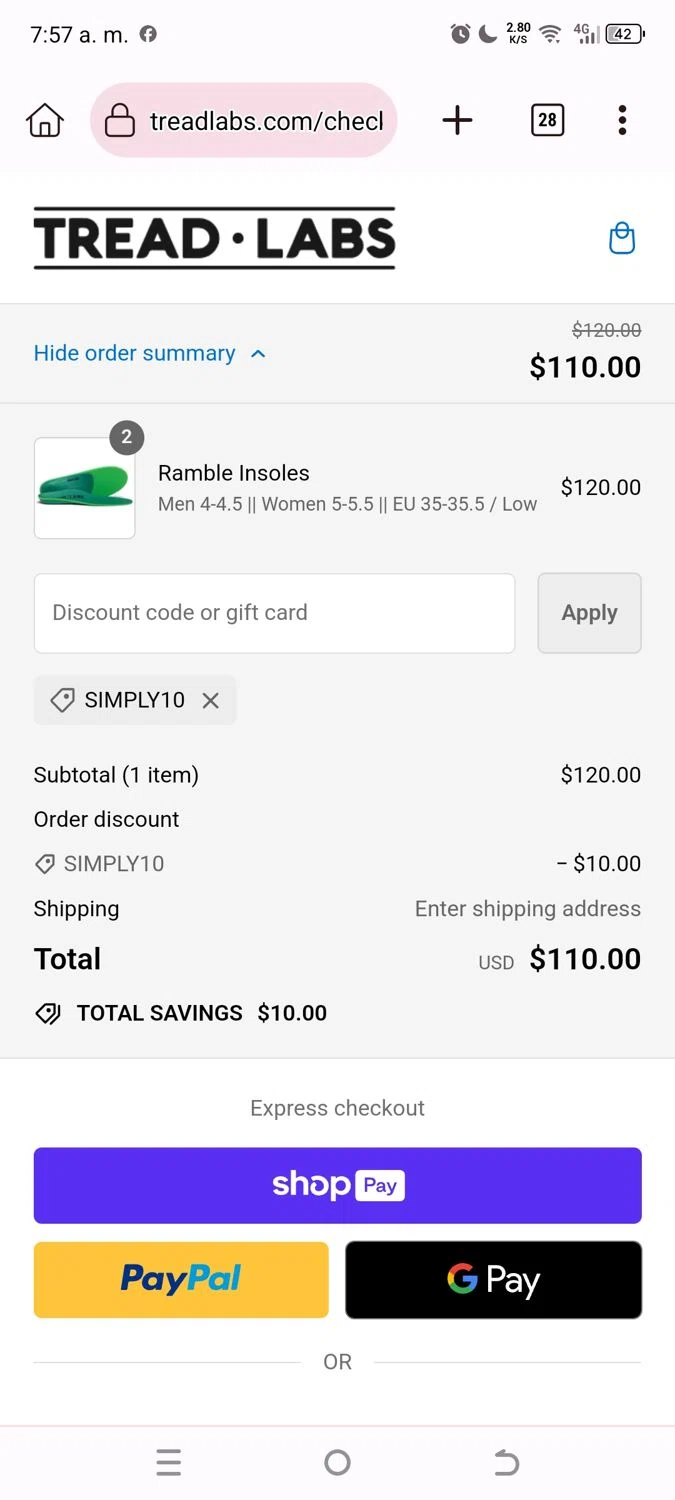The image size is (675, 1500).
Task: Collapse the order summary
Action: [150, 354]
